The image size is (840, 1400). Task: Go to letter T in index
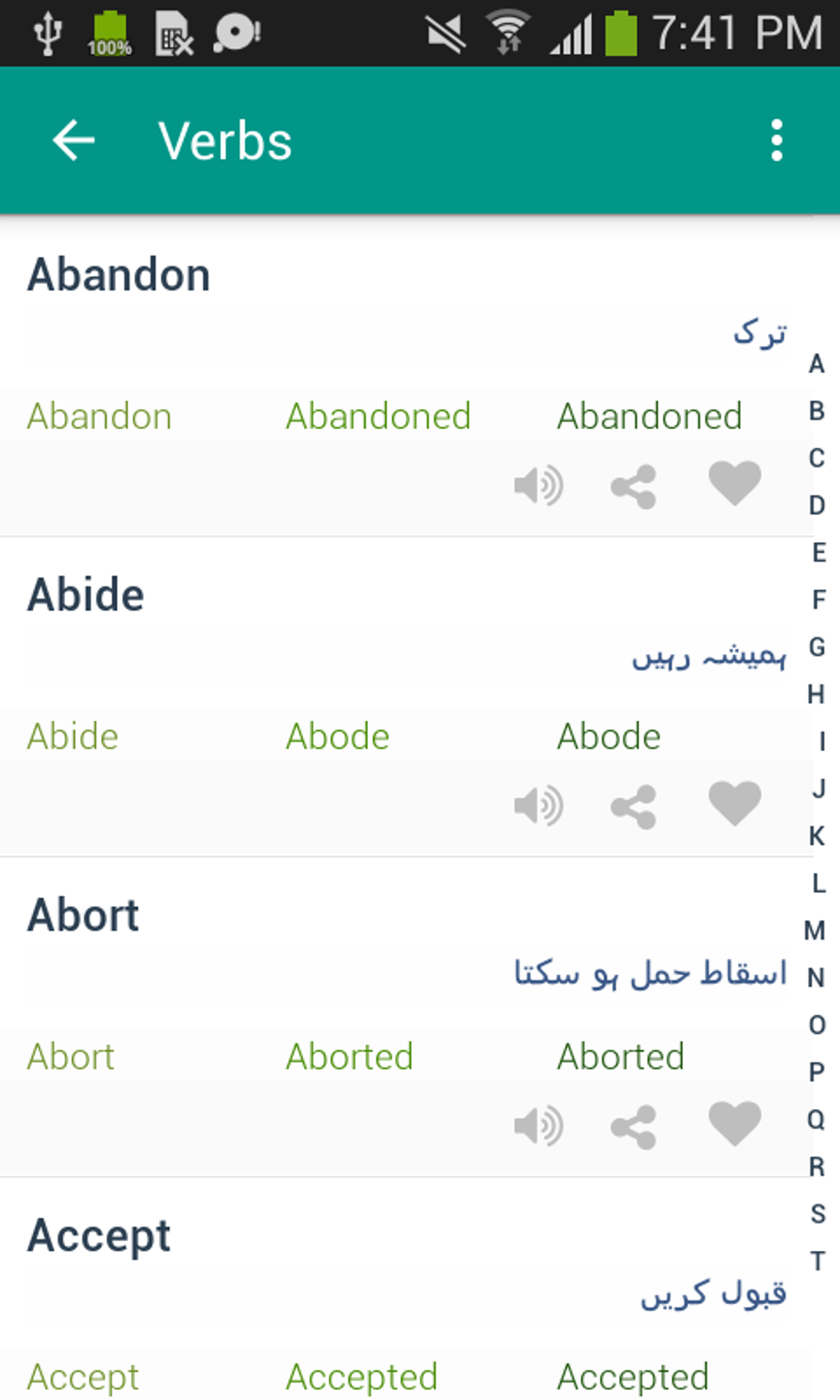[817, 1261]
